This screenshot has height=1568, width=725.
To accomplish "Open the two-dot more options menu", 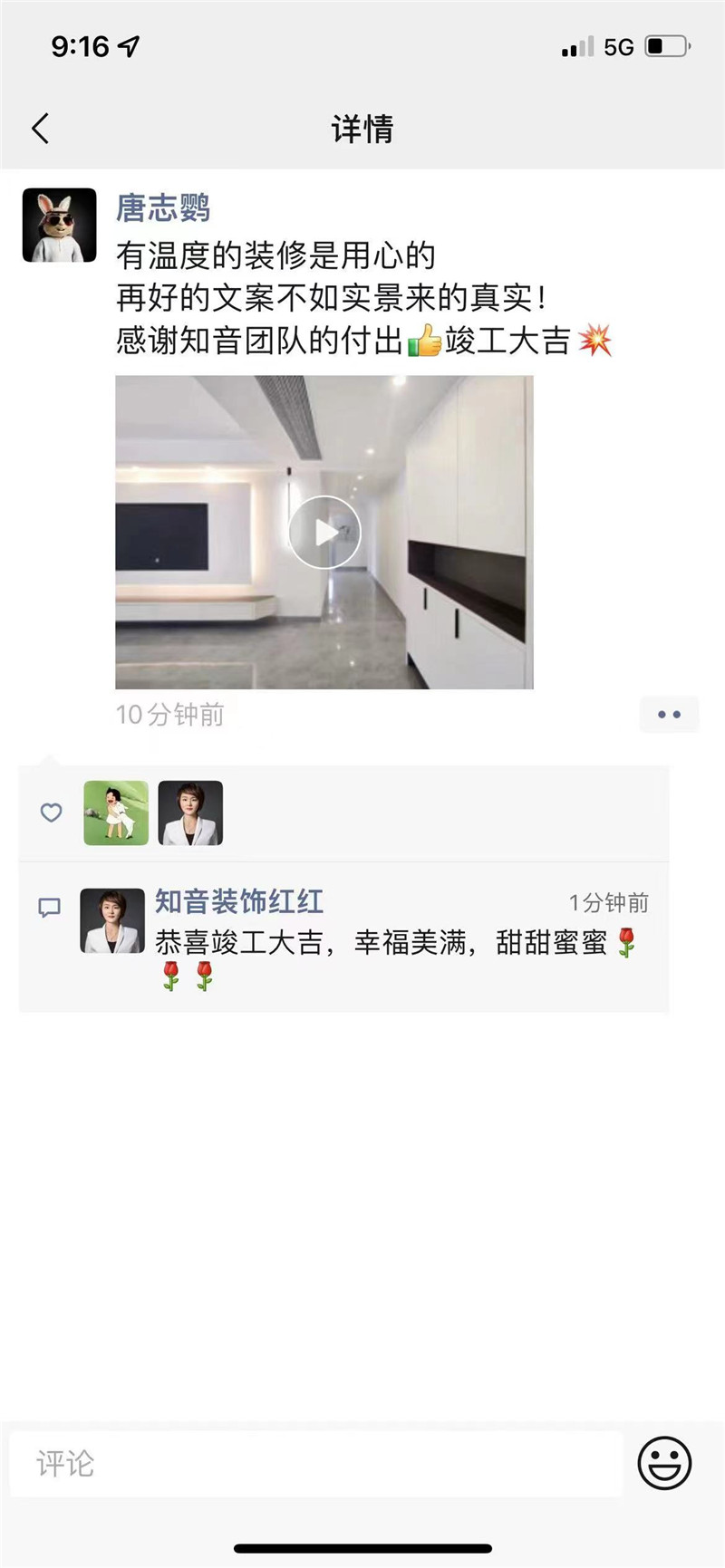I will point(669,714).
